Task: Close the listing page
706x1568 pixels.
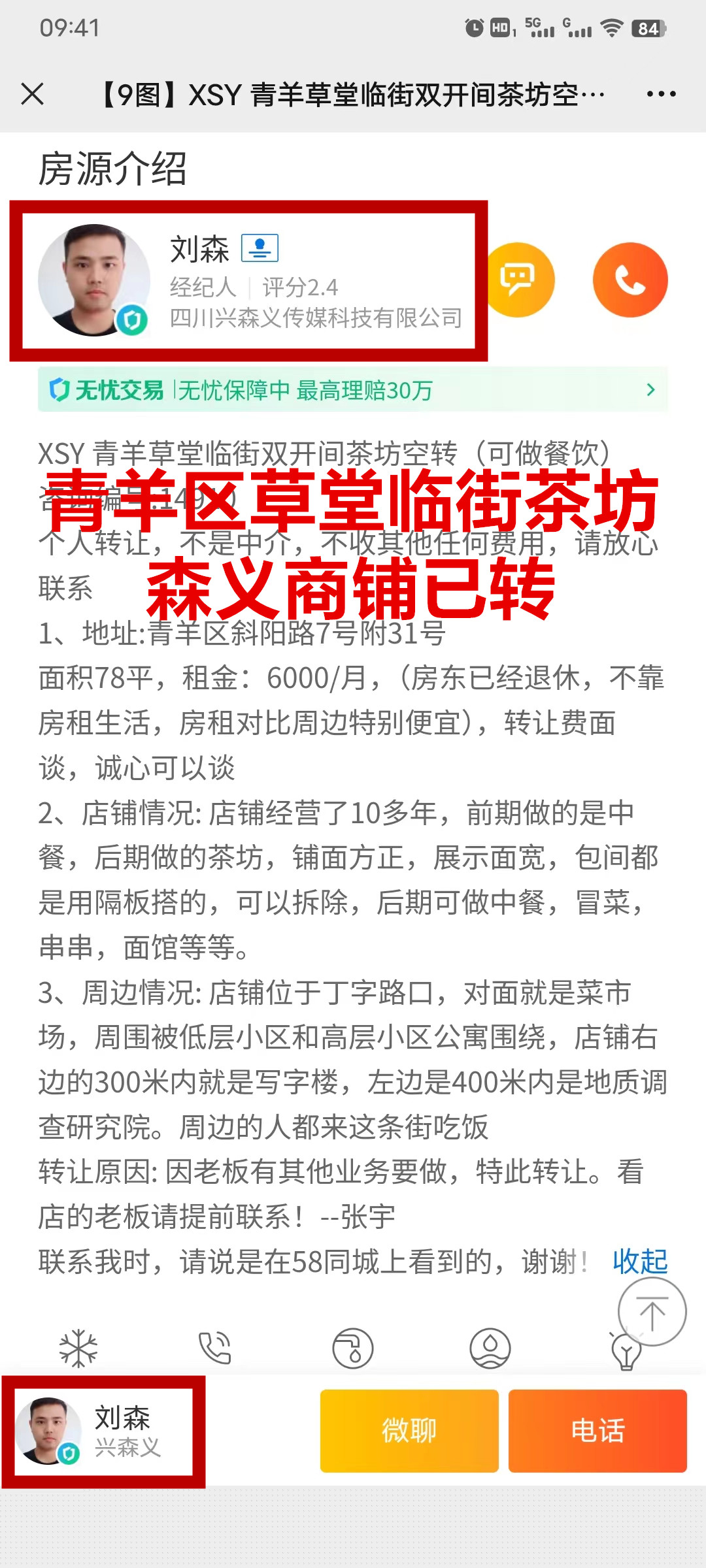Action: 32,94
